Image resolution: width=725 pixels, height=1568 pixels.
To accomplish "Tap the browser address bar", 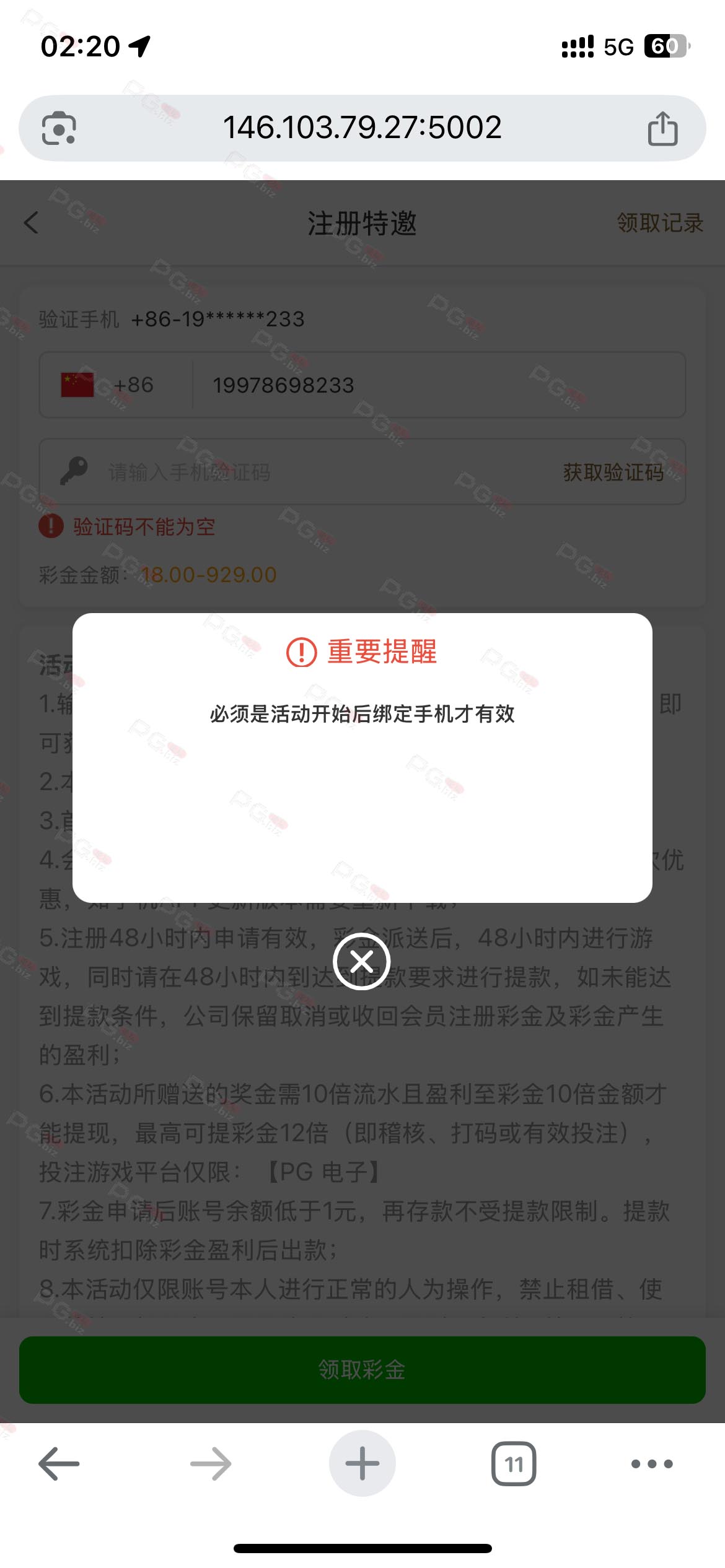I will [362, 128].
